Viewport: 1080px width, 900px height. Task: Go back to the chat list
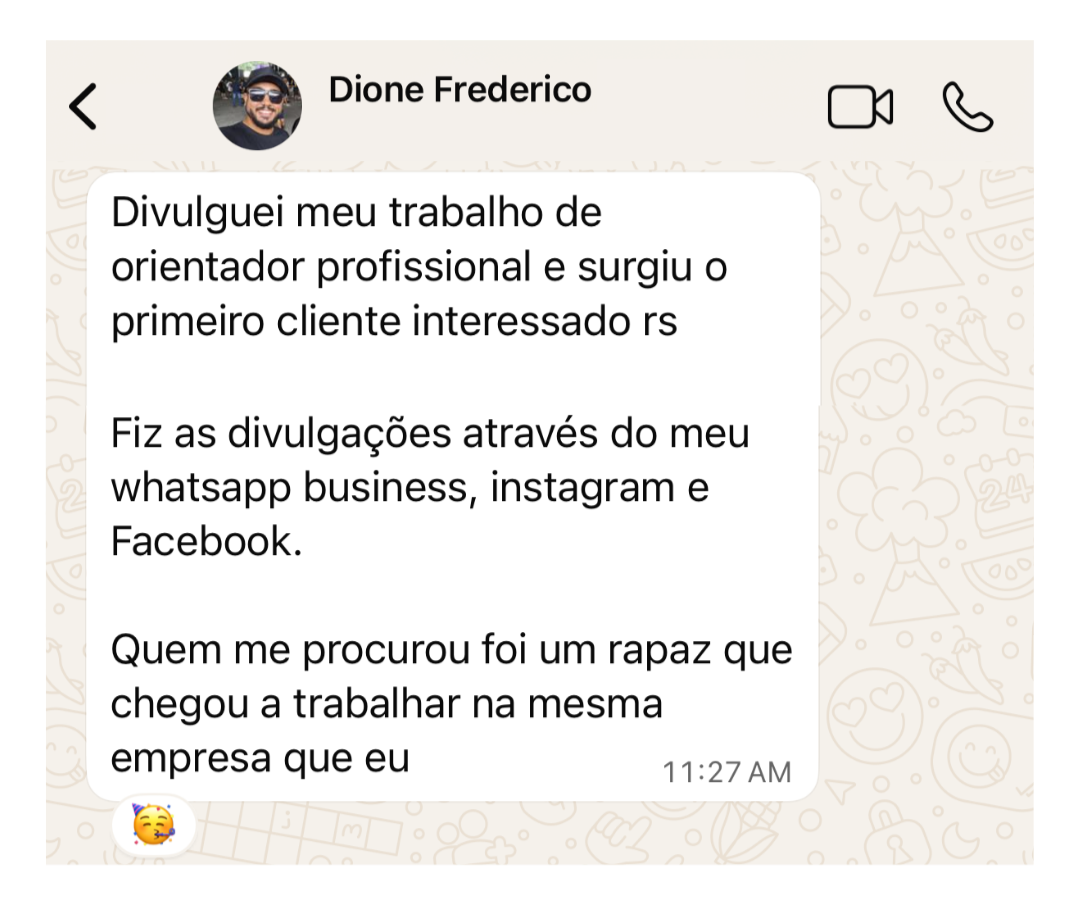(84, 107)
